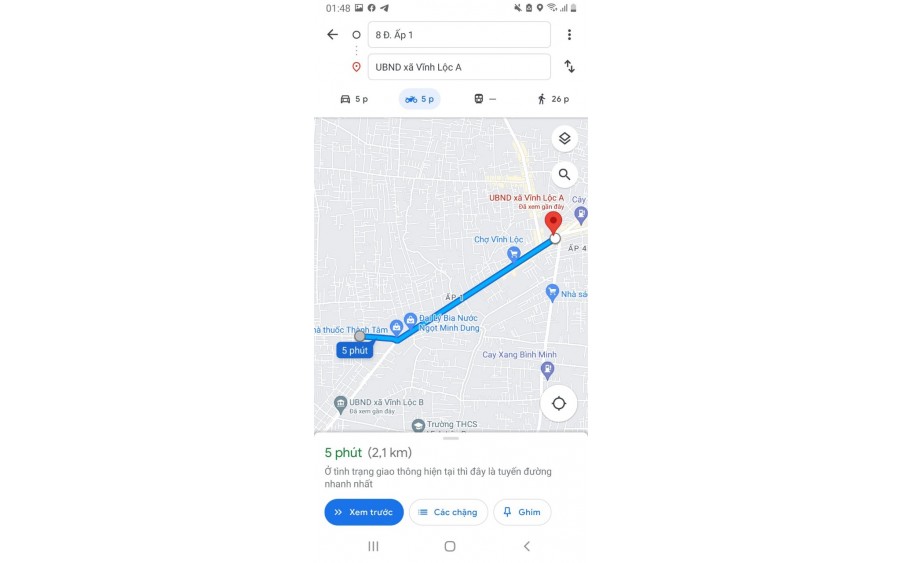This screenshot has height=563, width=903.
Task: Edit destination UBND xã Vĩnh Lộc A
Action: (x=458, y=67)
